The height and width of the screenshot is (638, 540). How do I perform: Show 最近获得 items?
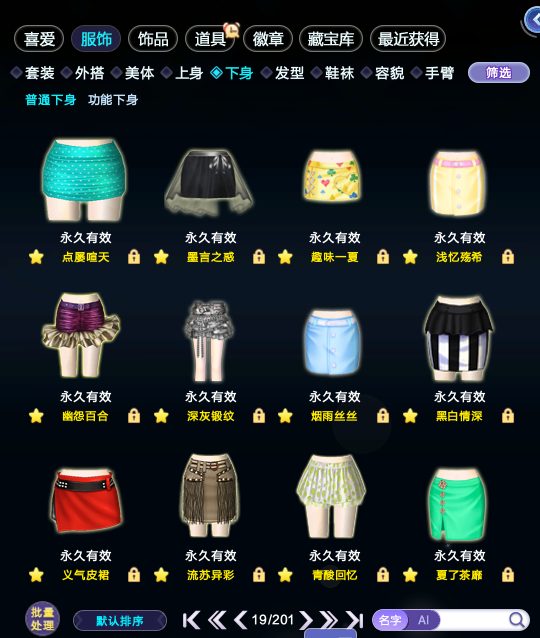[x=408, y=39]
